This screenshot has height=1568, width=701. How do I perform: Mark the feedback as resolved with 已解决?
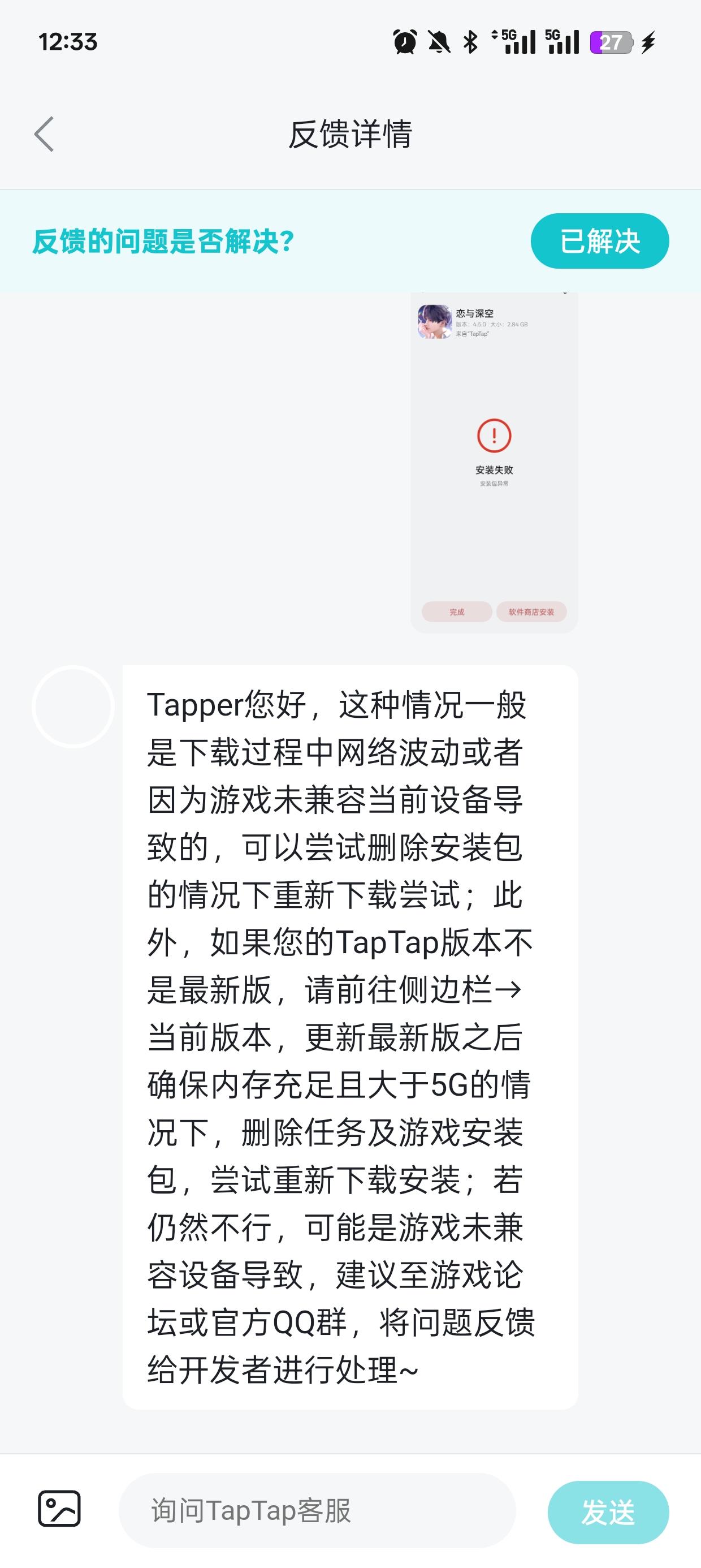point(599,240)
